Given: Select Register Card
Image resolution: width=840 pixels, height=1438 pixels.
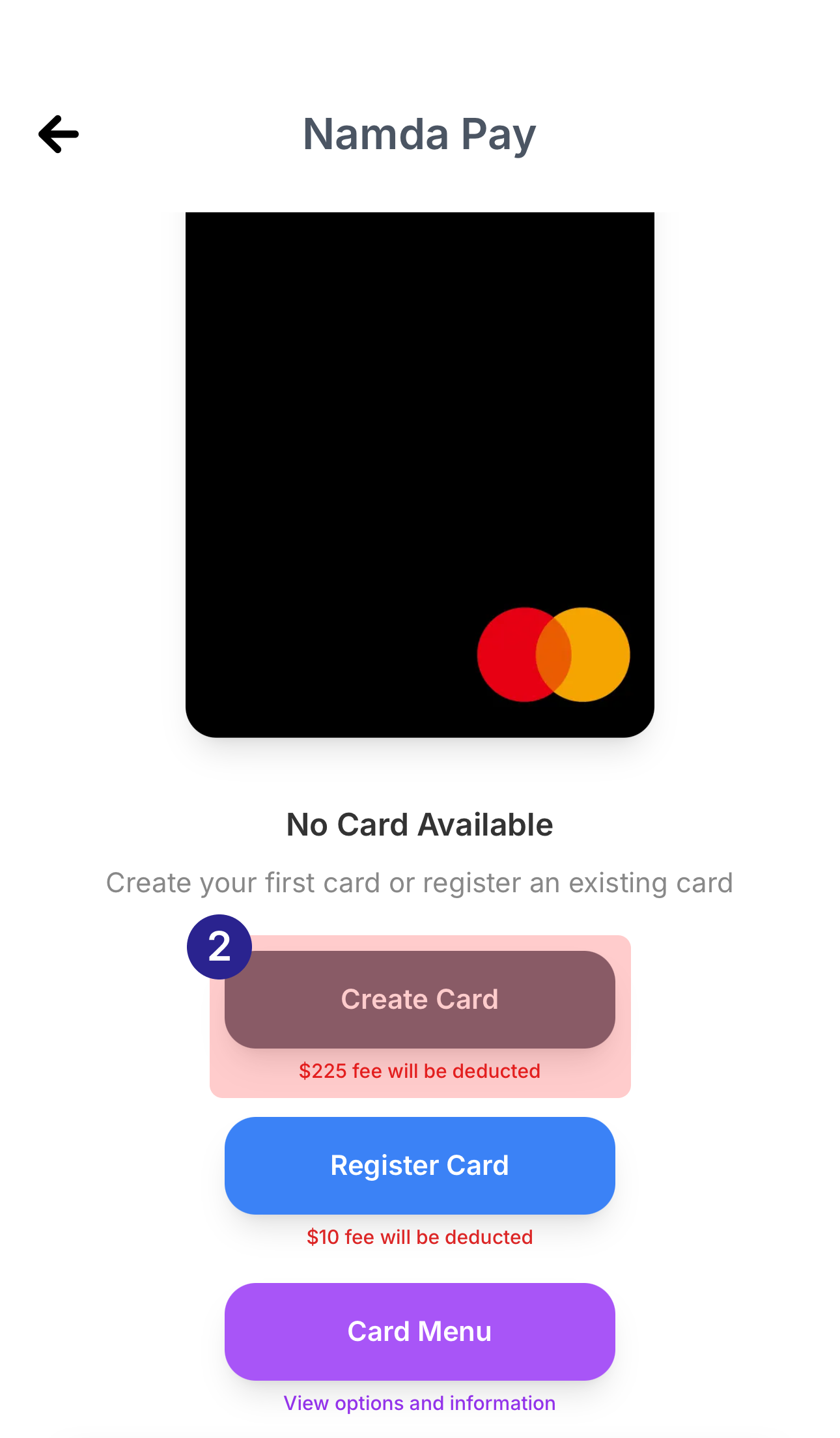Looking at the screenshot, I should coord(420,1165).
